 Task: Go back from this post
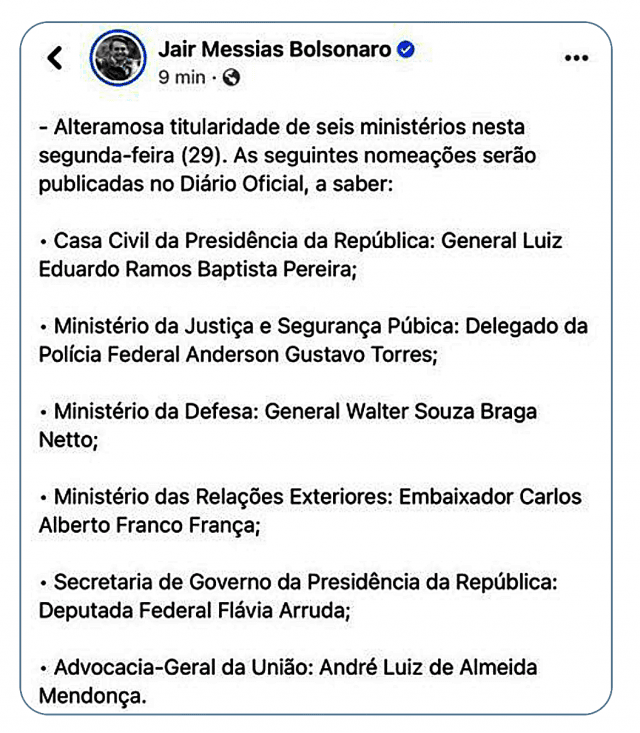tap(55, 59)
